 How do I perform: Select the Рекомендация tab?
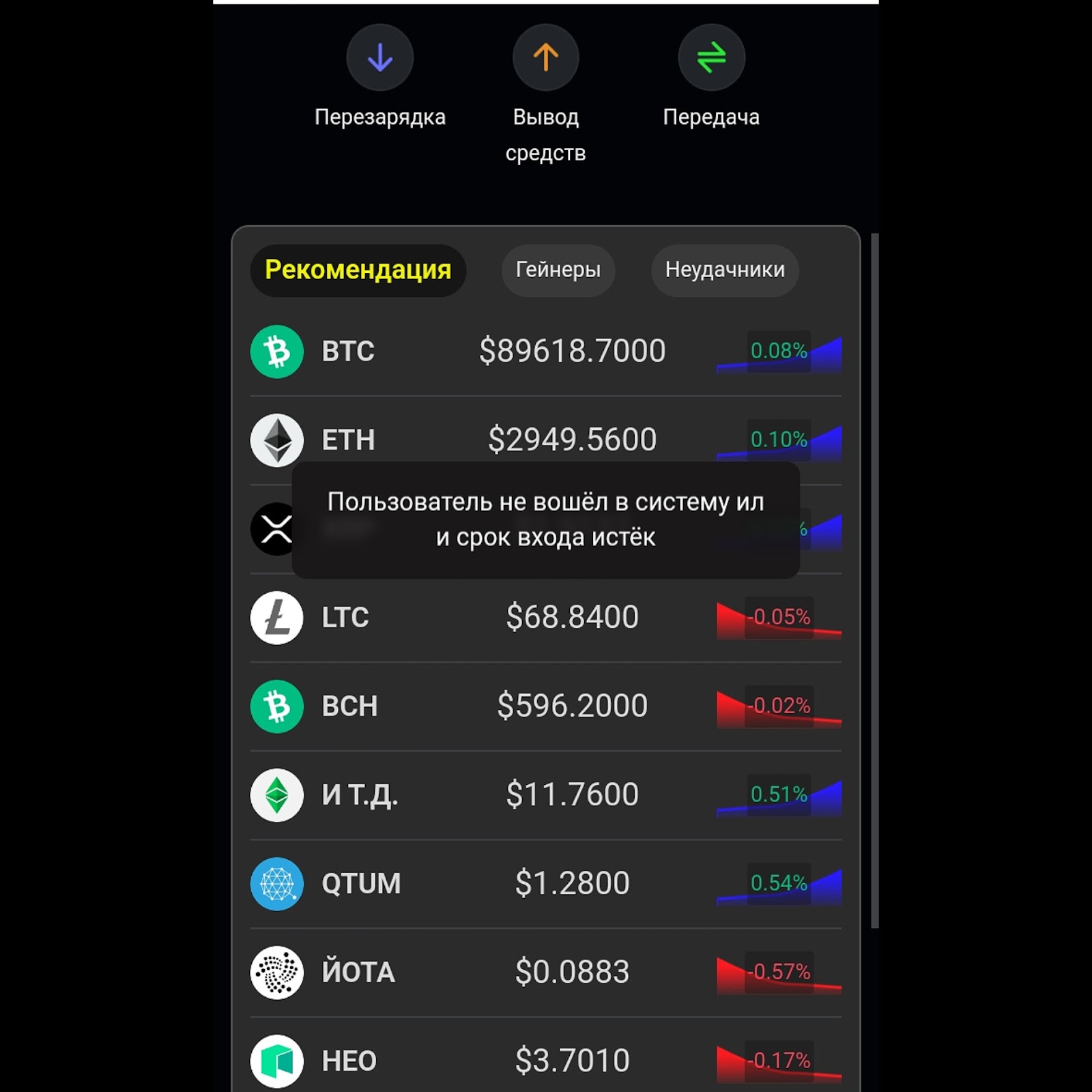[358, 270]
